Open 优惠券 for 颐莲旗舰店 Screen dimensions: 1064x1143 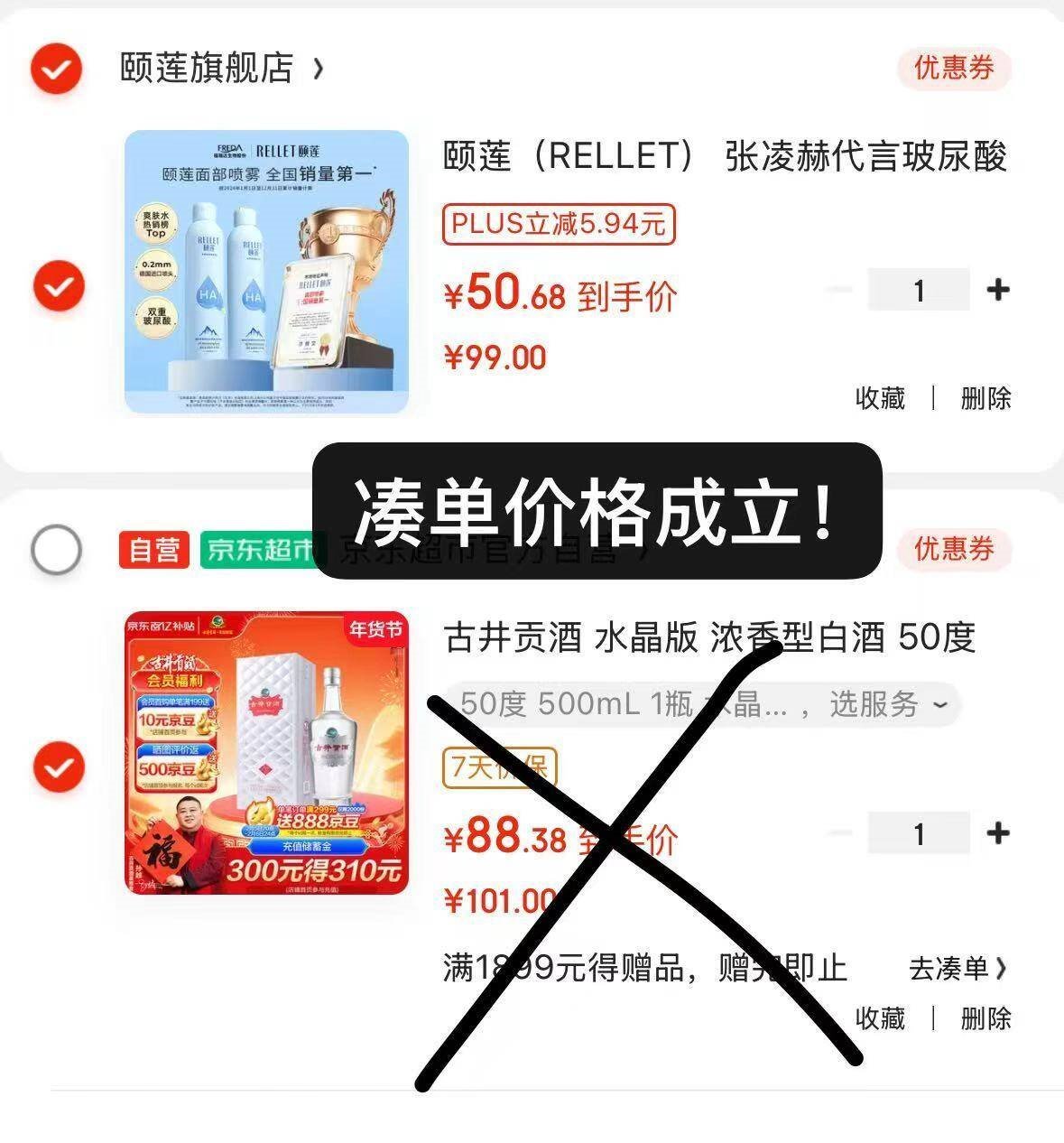tap(953, 68)
